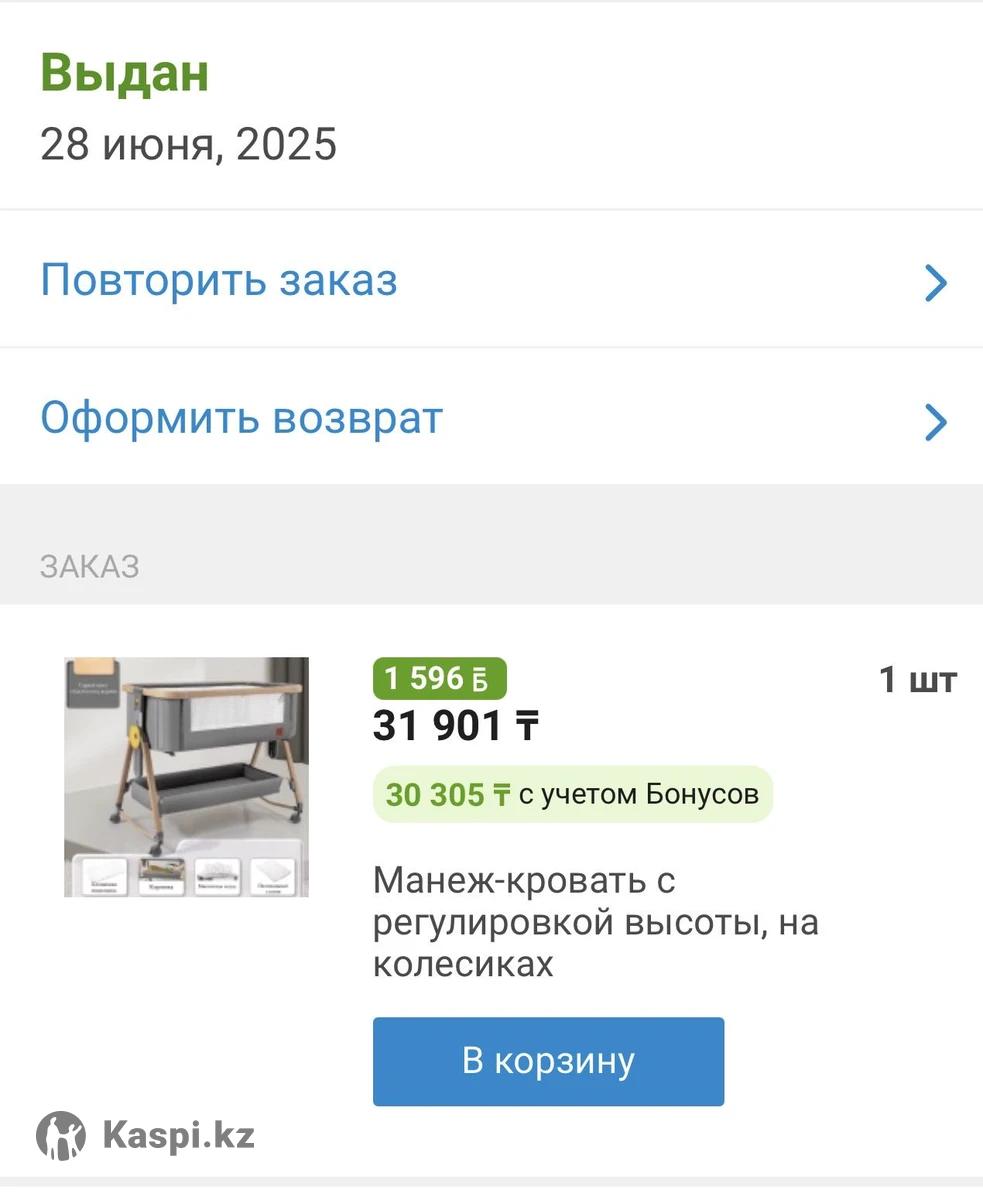The image size is (983, 1200).
Task: Open the Манеж-кровать product image
Action: point(187,777)
